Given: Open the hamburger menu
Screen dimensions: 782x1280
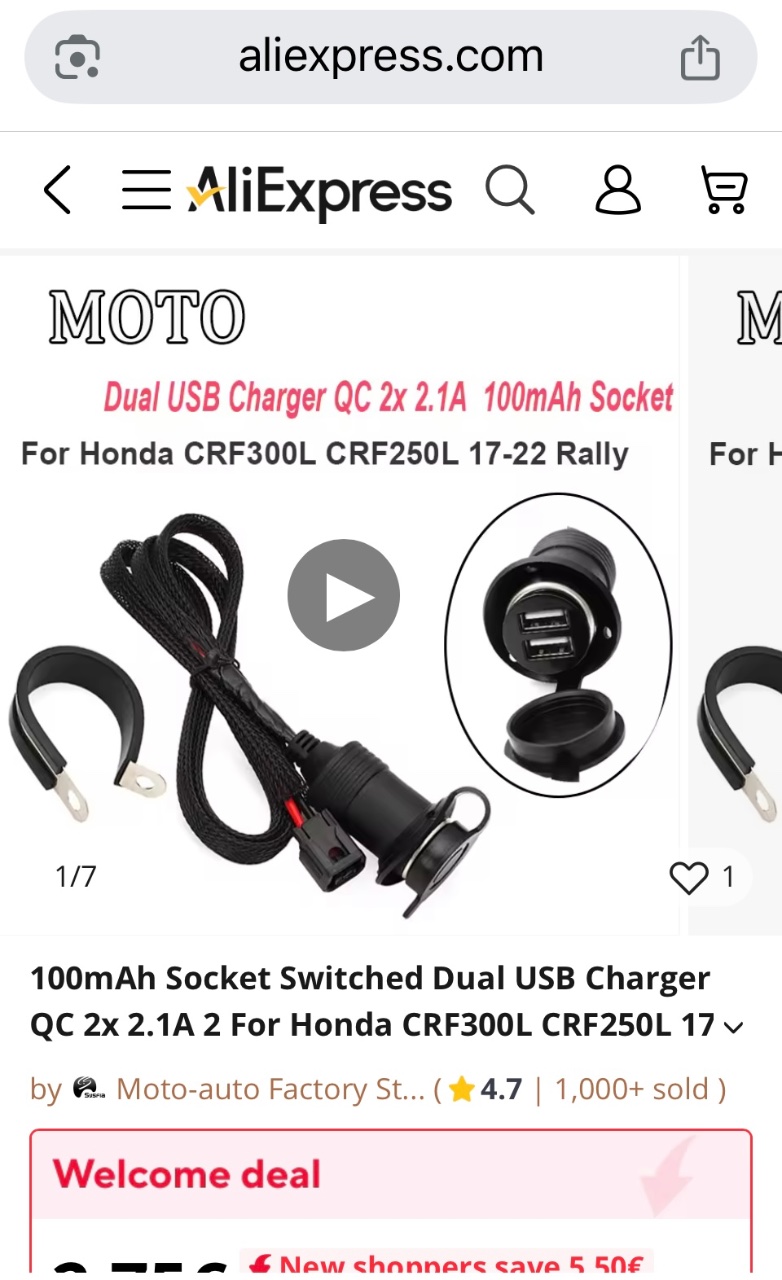Looking at the screenshot, I should (146, 190).
